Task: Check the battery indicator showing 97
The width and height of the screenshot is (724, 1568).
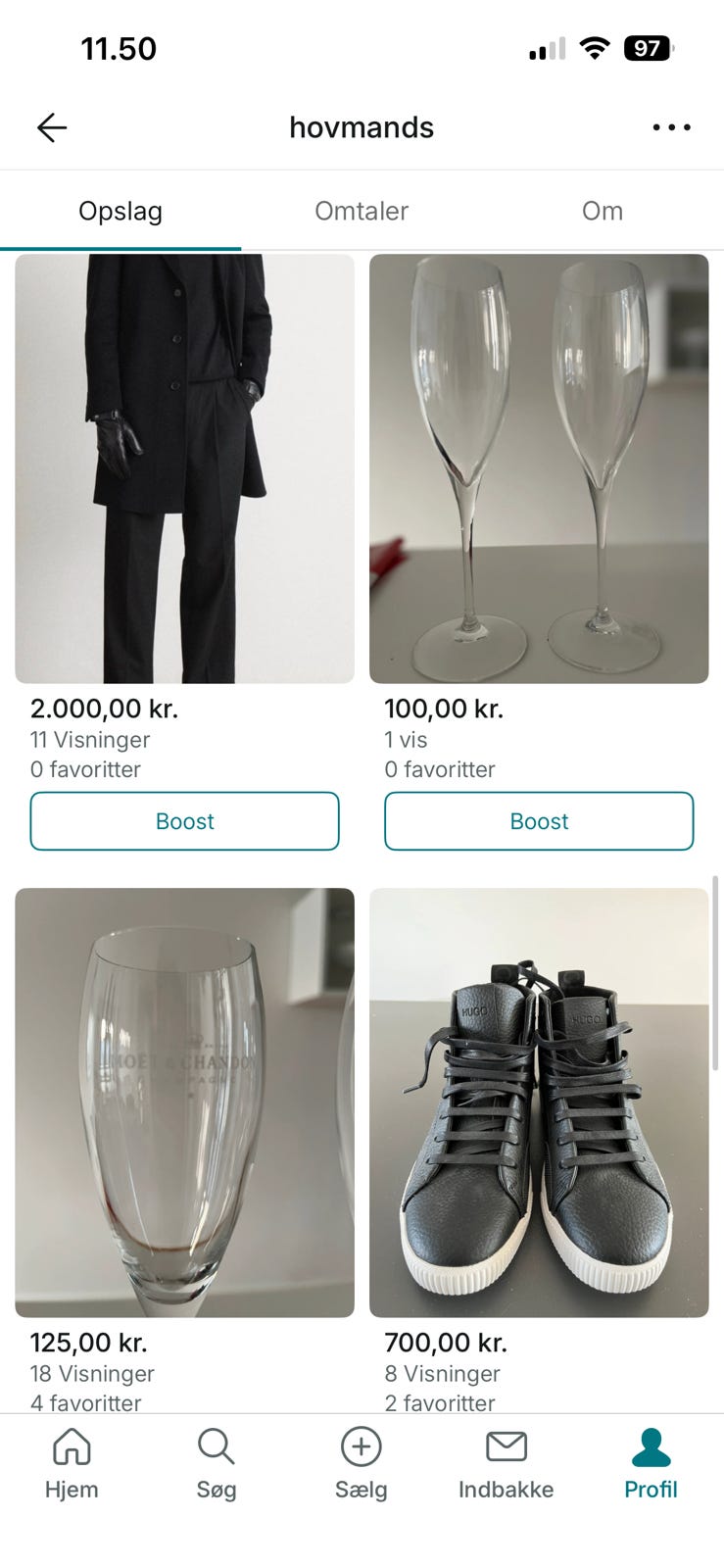Action: point(648,48)
